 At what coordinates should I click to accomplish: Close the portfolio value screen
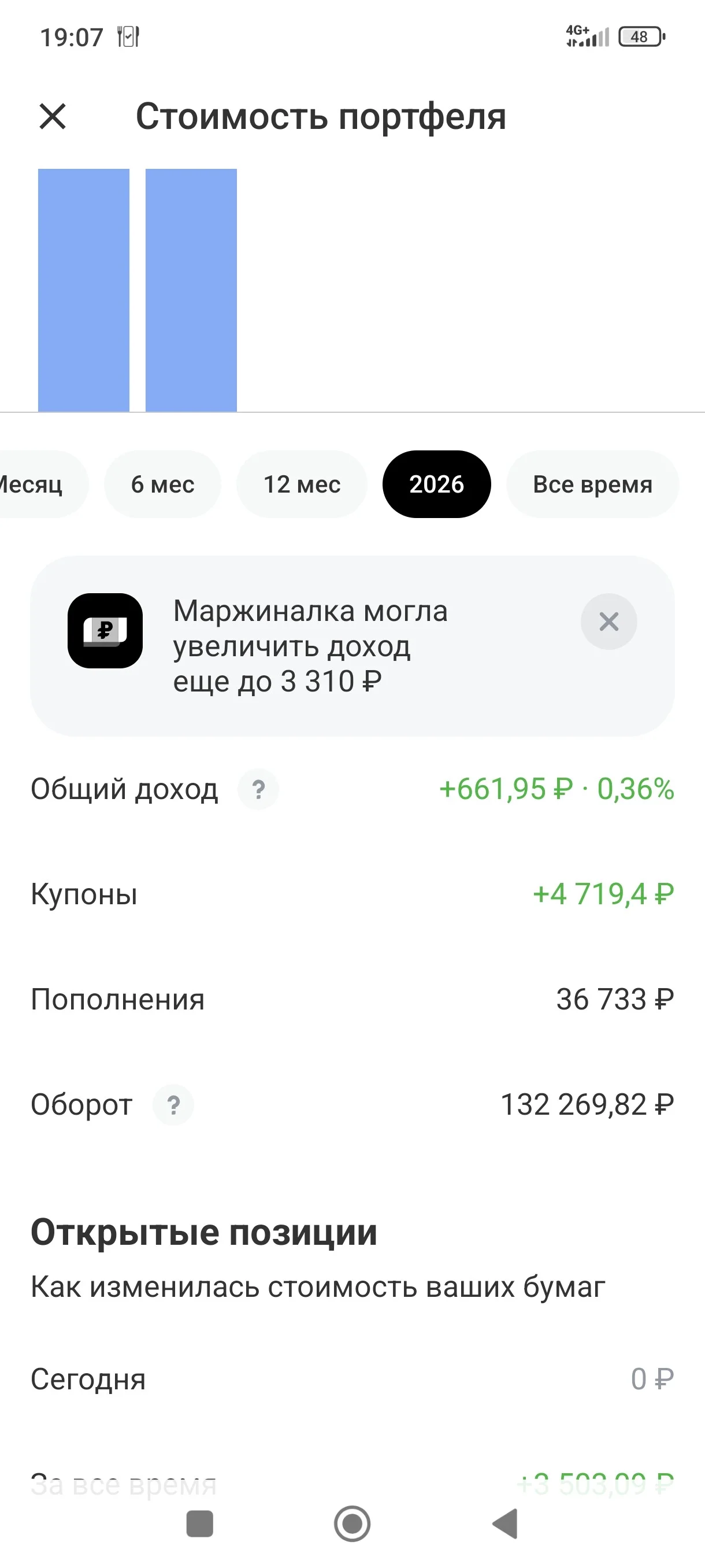[x=53, y=116]
